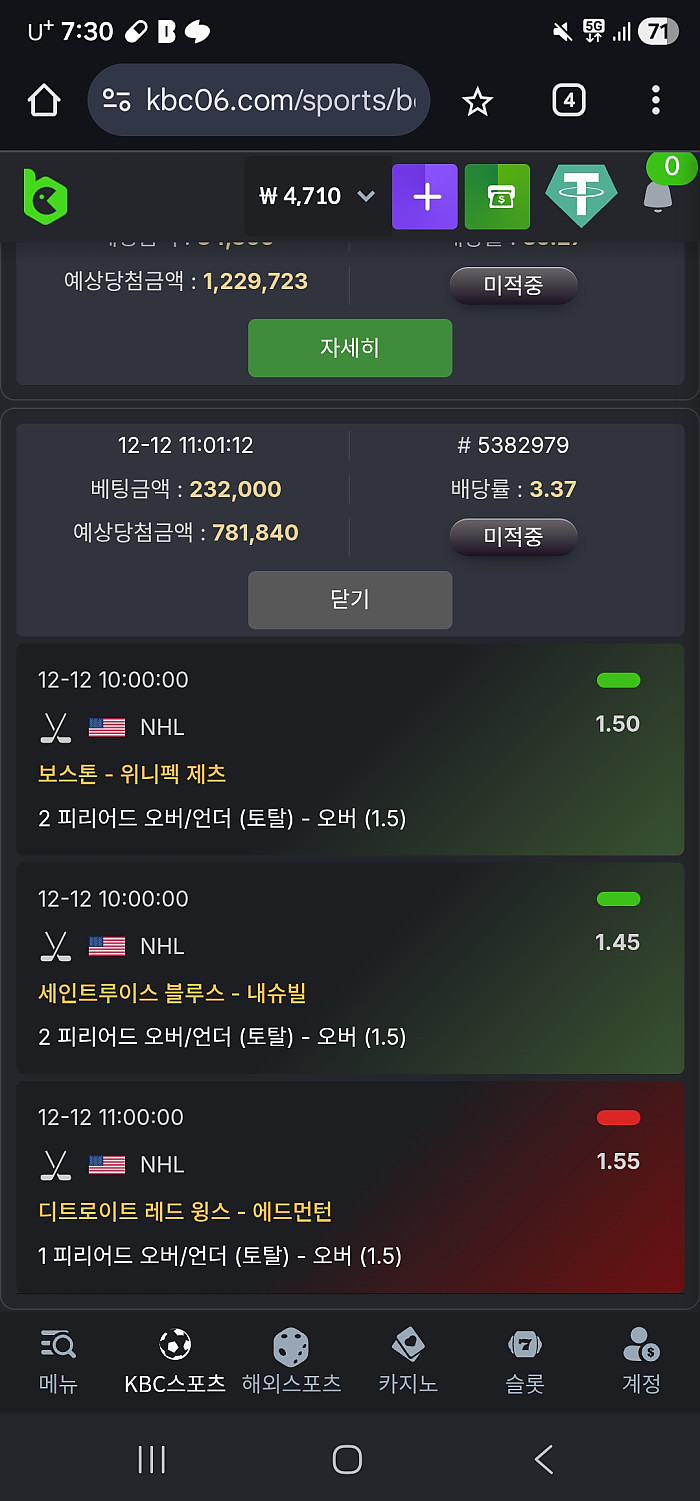Image resolution: width=700 pixels, height=1501 pixels.
Task: Switch to the 슬롯 tab
Action: (x=525, y=1362)
